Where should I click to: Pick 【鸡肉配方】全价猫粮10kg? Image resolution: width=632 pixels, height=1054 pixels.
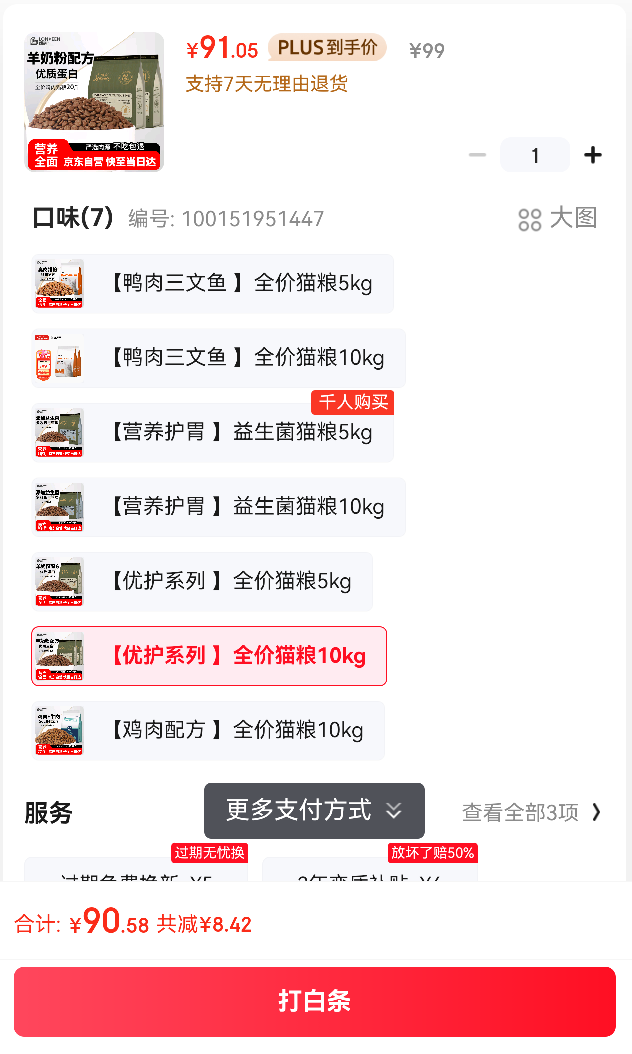tap(208, 731)
